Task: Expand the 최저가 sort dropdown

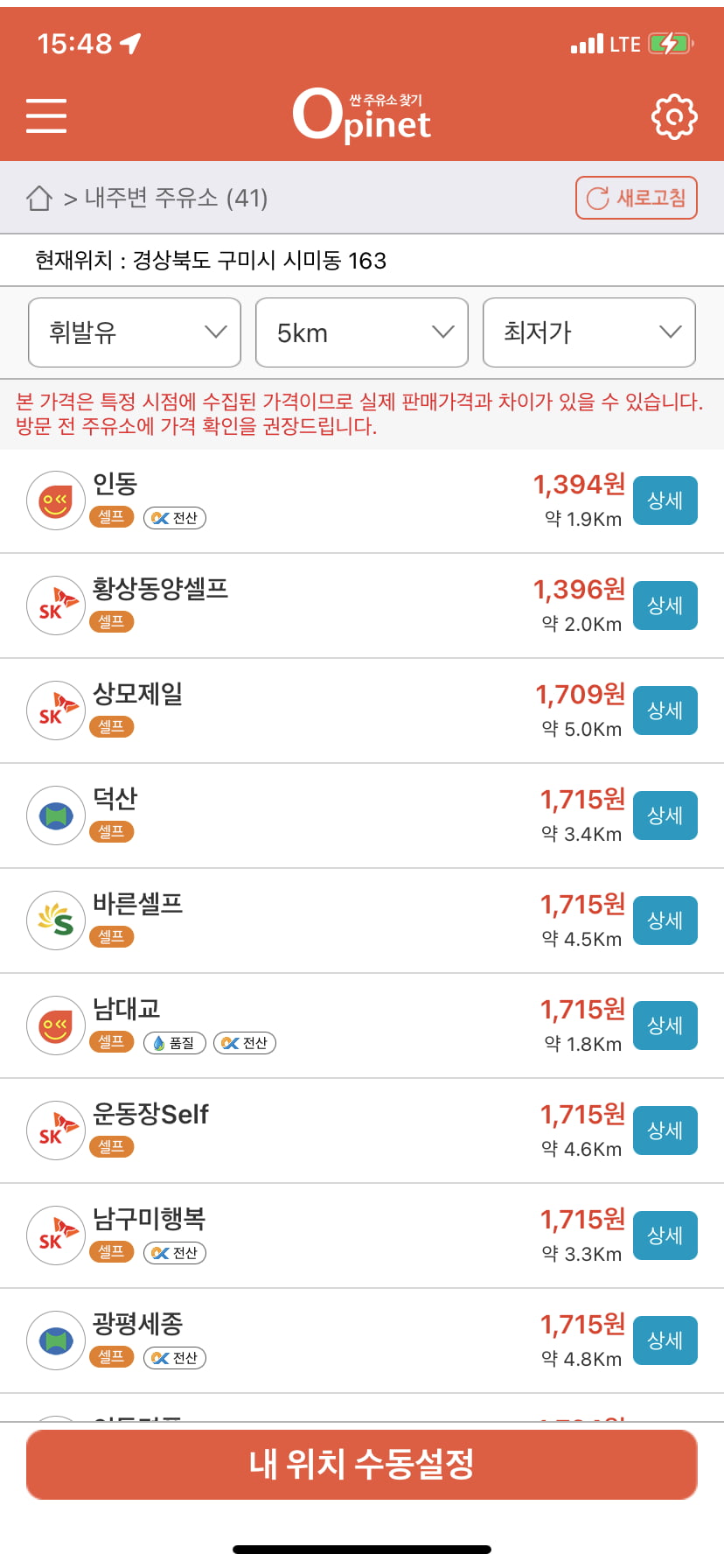Action: [x=589, y=332]
